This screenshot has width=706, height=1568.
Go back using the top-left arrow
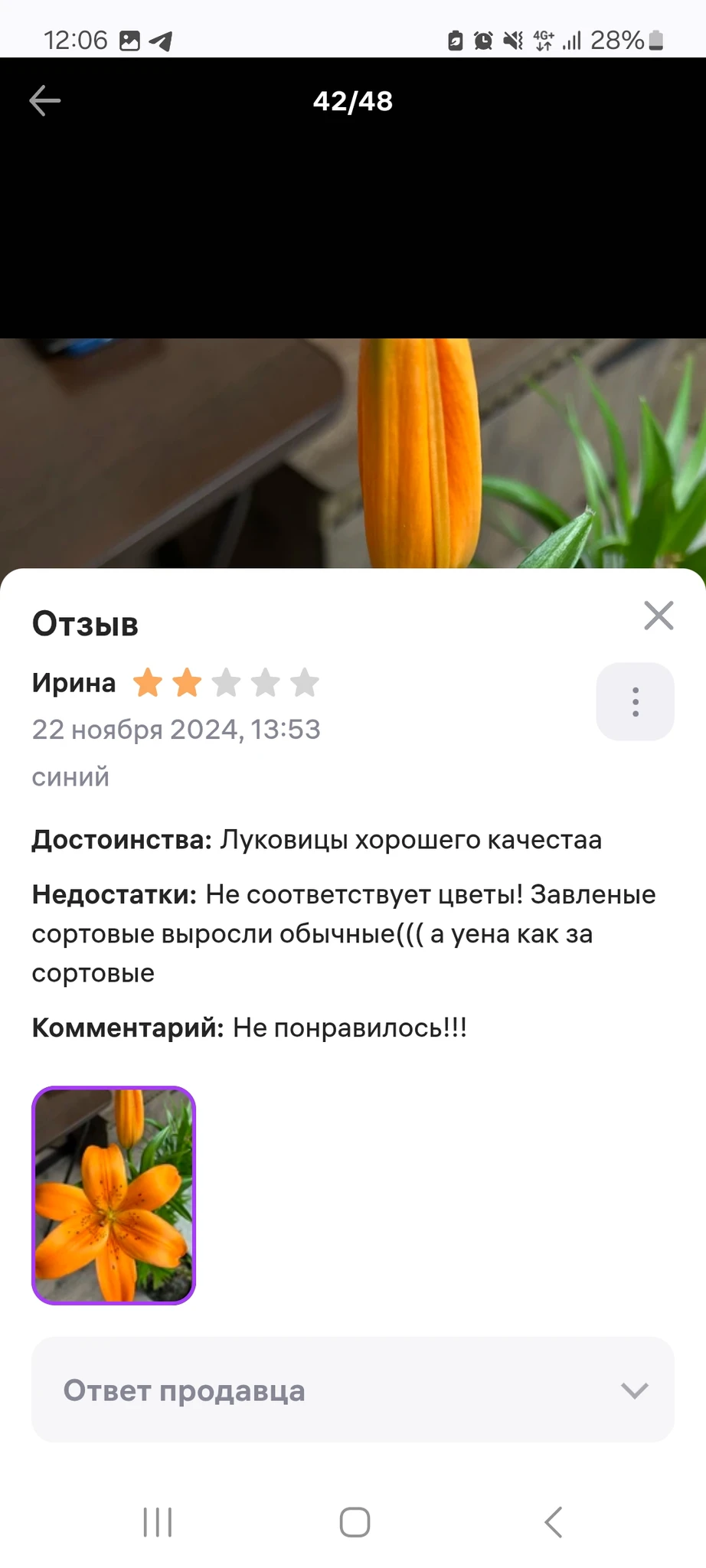coord(44,101)
